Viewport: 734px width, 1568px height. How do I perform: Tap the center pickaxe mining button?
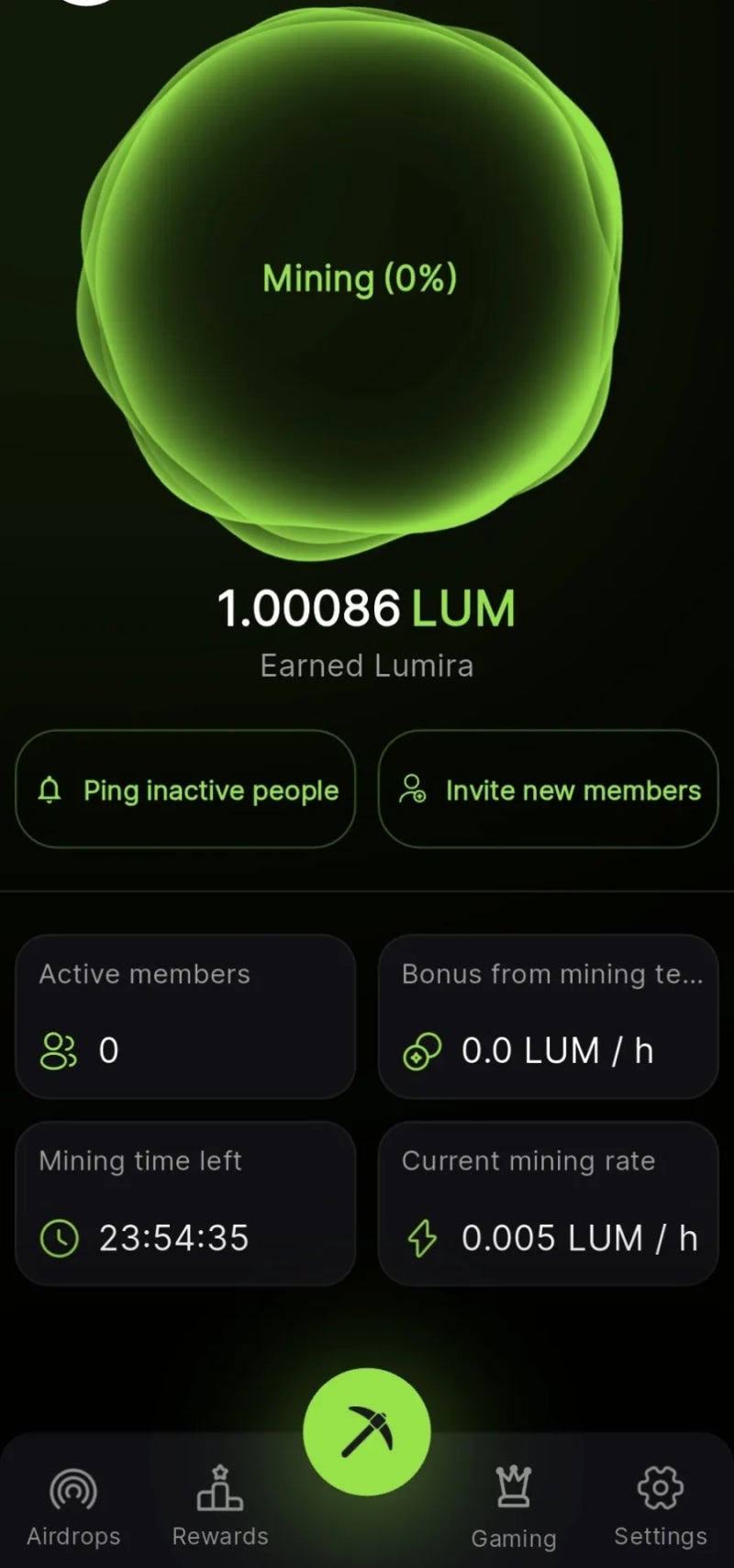pos(367,1431)
